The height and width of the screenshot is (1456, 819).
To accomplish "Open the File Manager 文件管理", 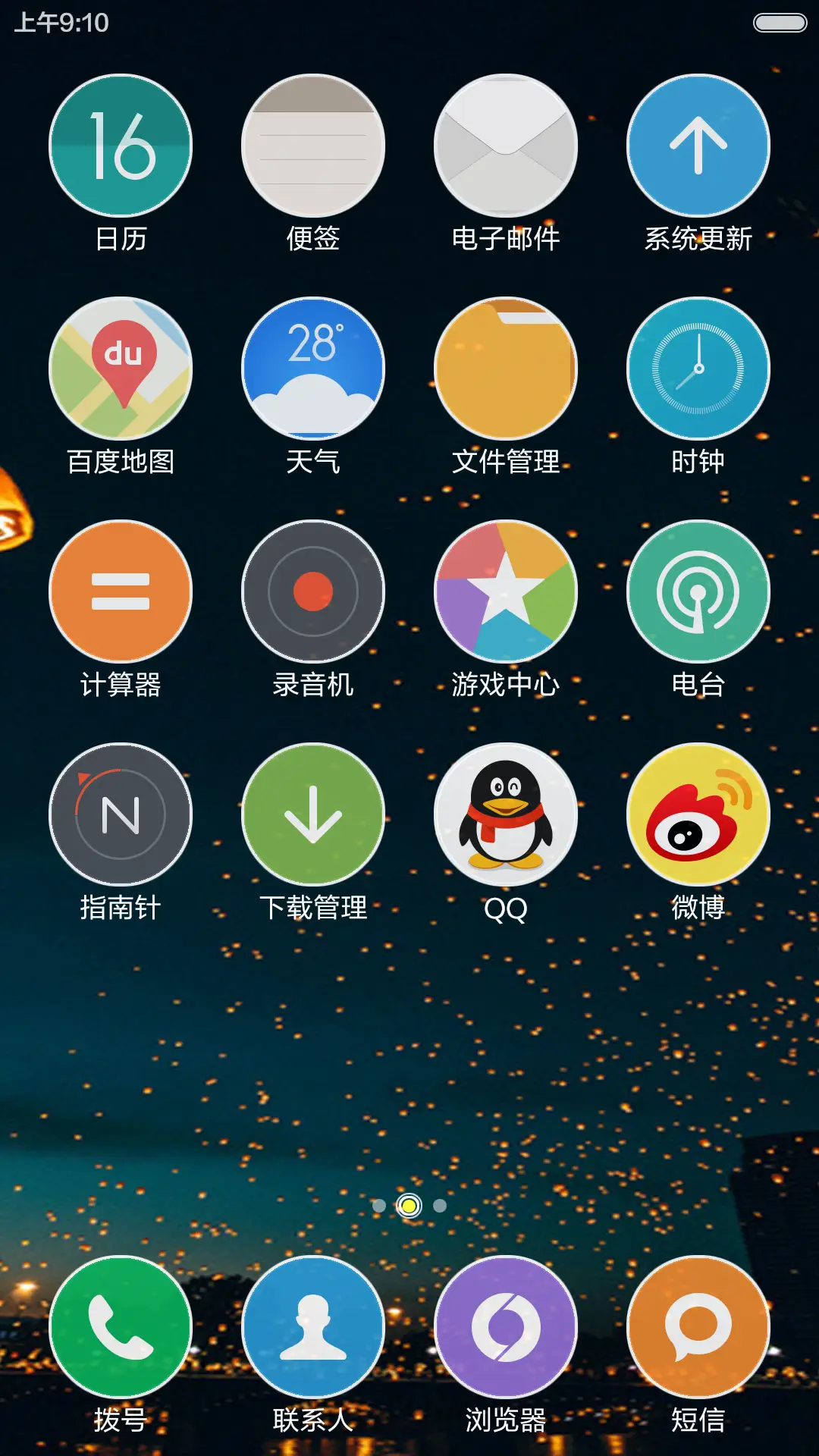I will click(506, 366).
